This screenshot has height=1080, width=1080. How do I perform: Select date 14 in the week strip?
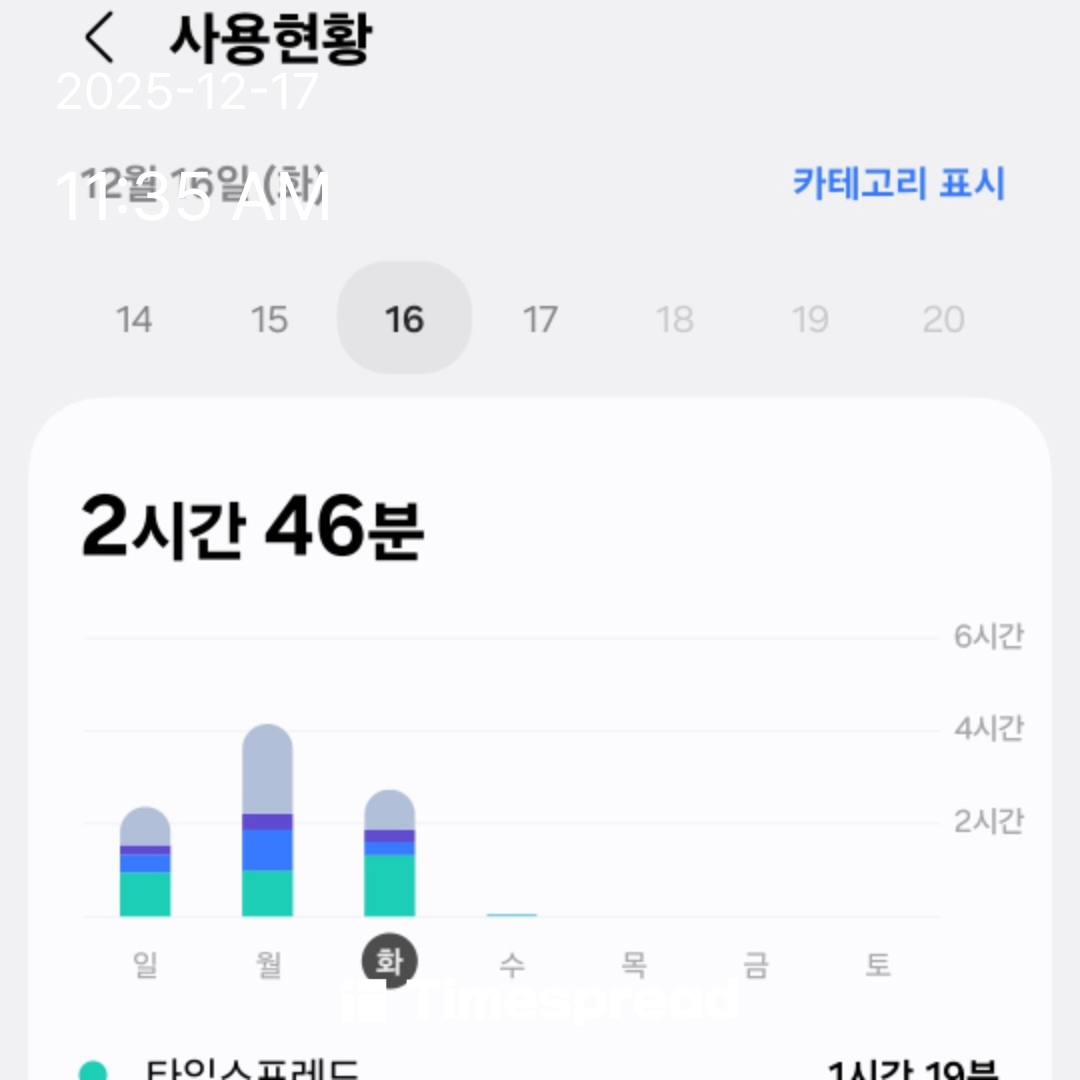(134, 320)
